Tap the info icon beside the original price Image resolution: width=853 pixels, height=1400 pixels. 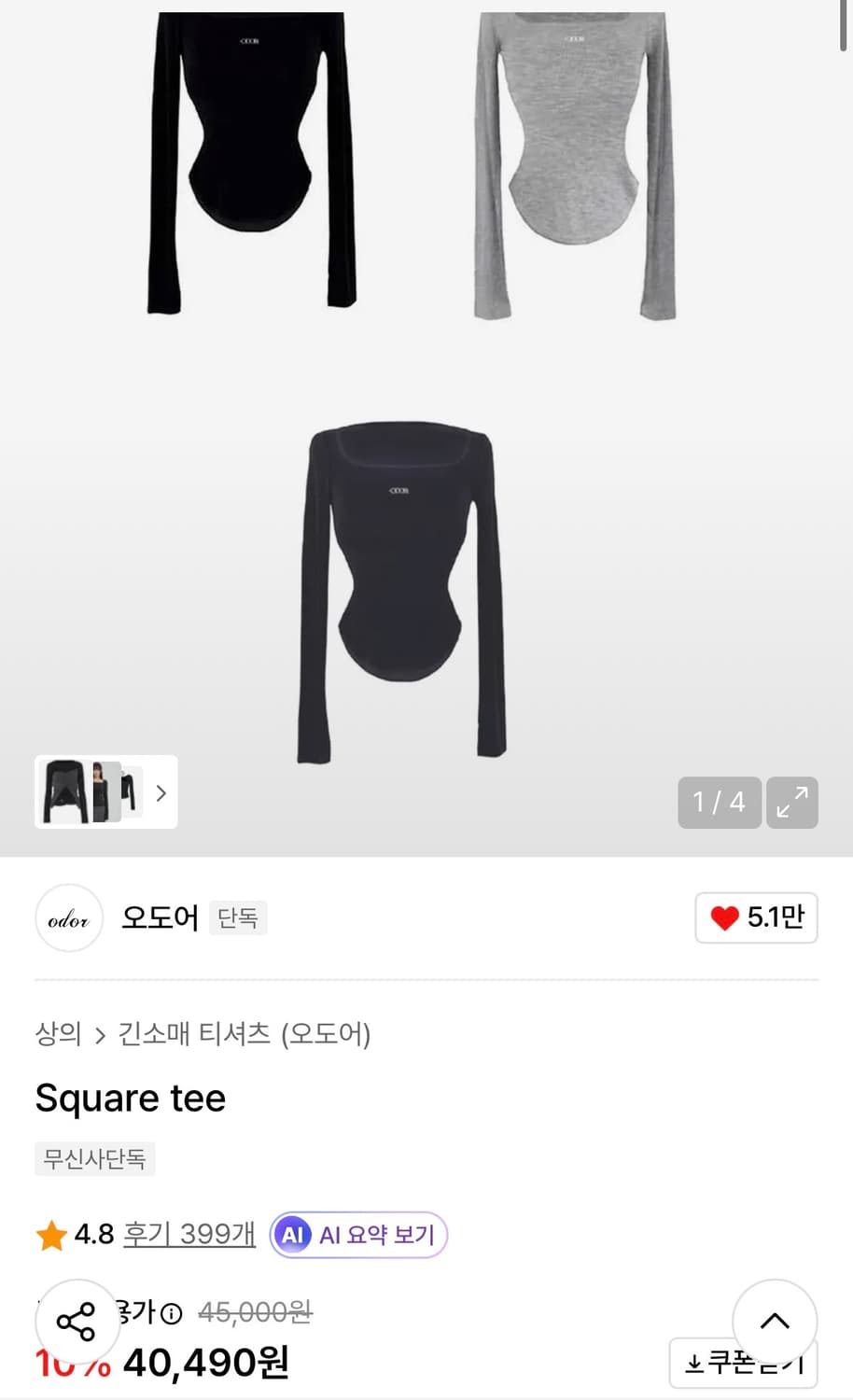pos(171,1312)
